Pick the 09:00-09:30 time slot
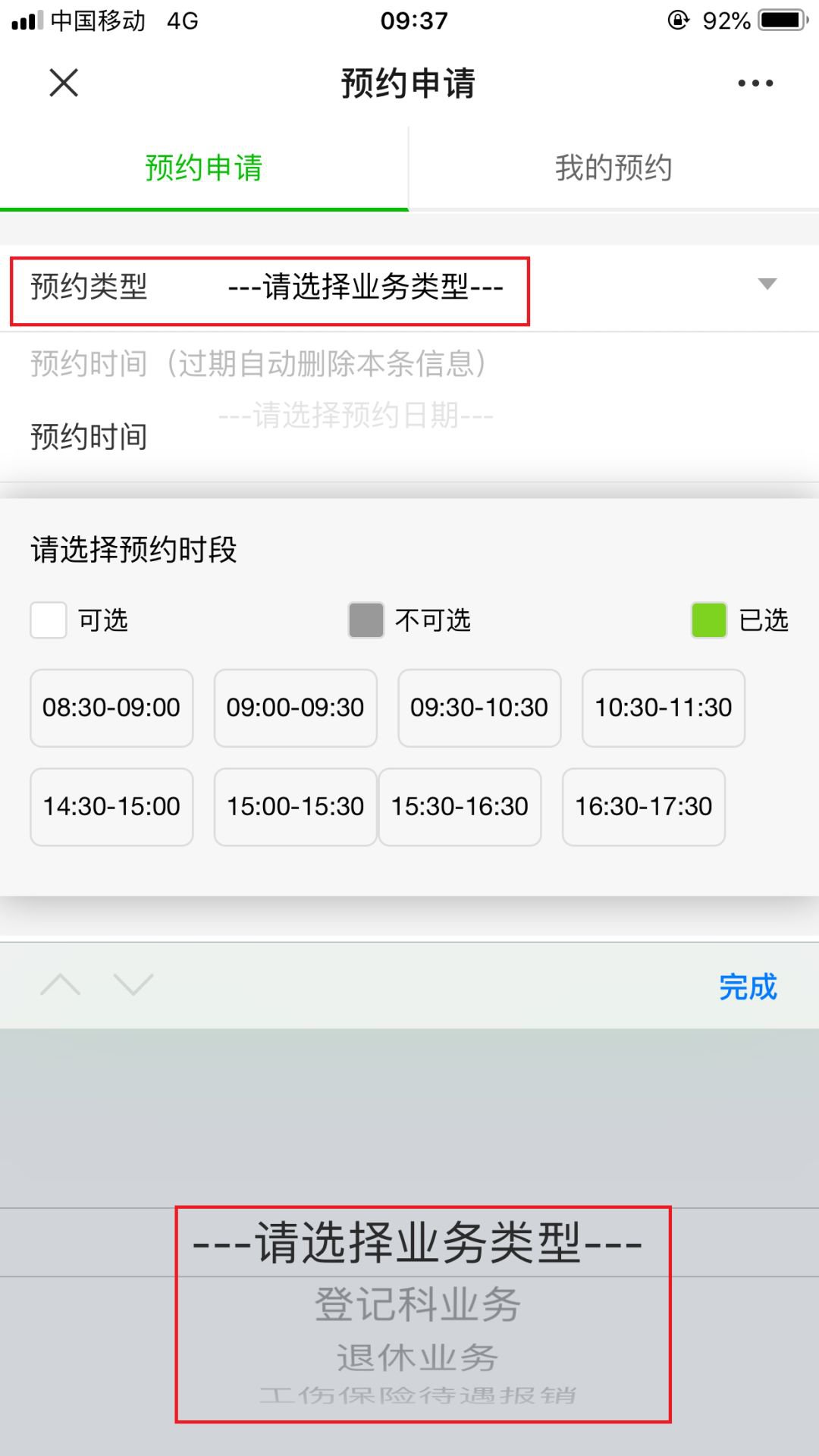 click(295, 708)
